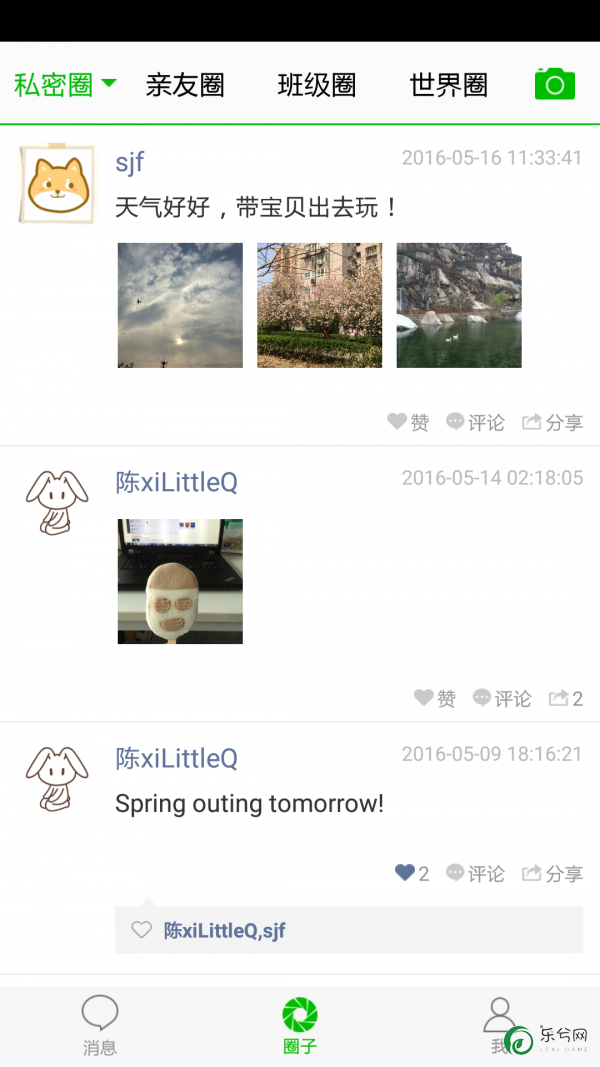Screen dimensions: 600x1067
Task: Open sjf's profile avatar
Action: (57, 184)
